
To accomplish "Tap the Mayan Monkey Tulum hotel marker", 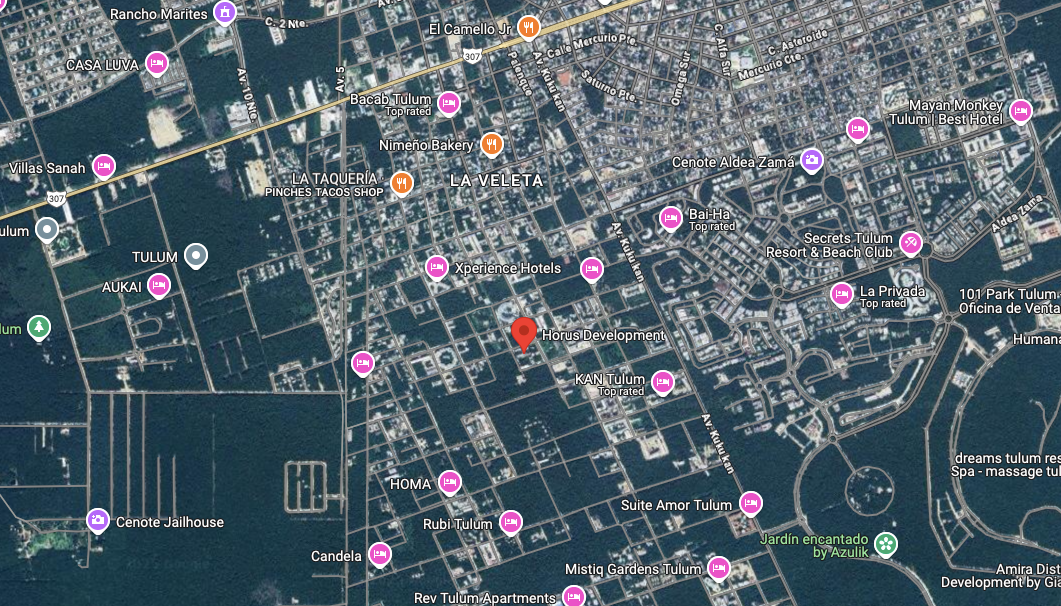I will click(1021, 111).
